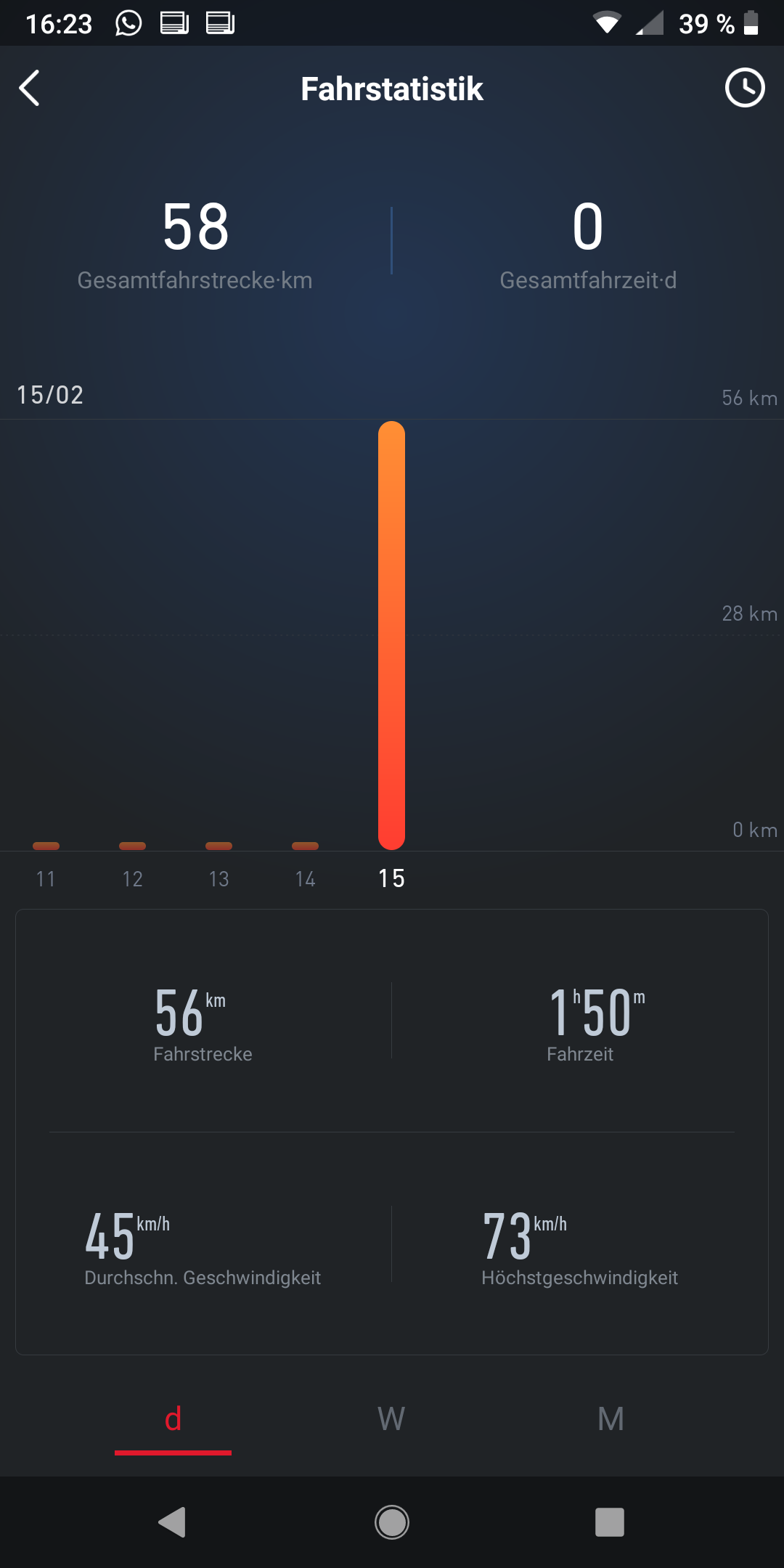The image size is (784, 1568).
Task: Switch to the weekly 'W' tab
Action: point(391,1419)
